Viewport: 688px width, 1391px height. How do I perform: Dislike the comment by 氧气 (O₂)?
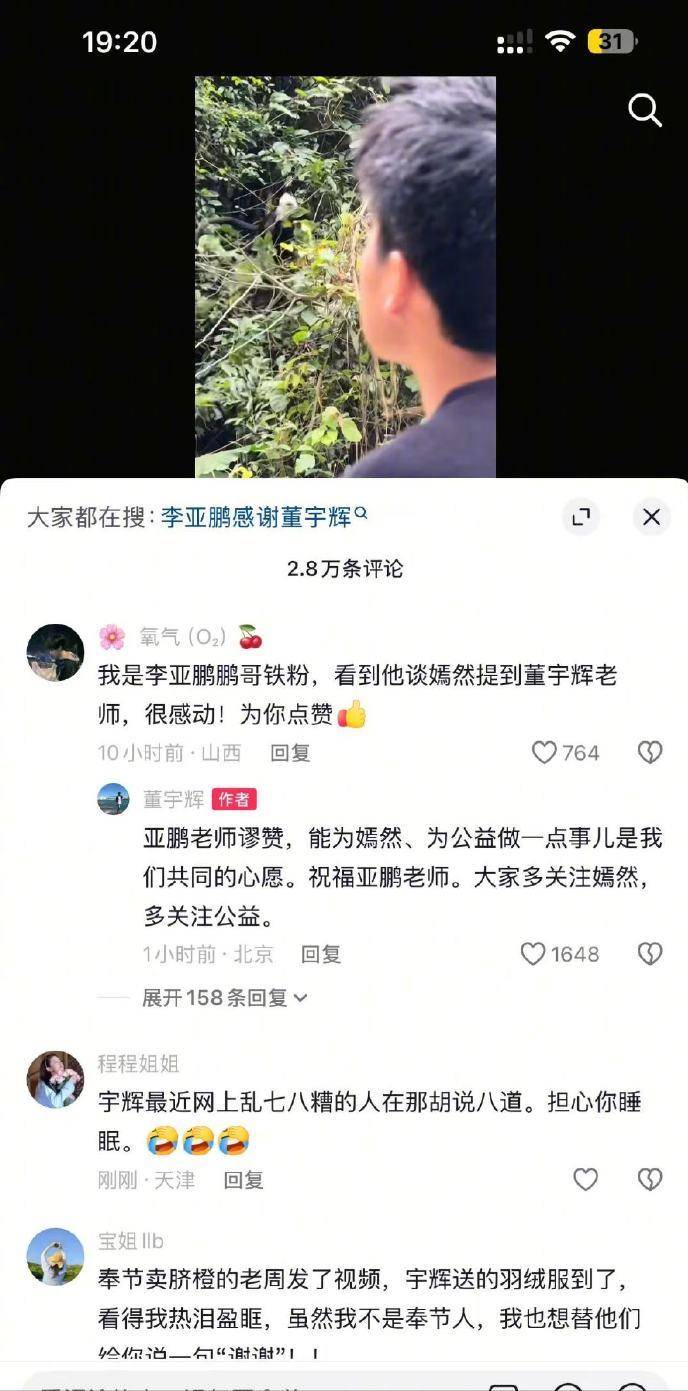pyautogui.click(x=650, y=753)
